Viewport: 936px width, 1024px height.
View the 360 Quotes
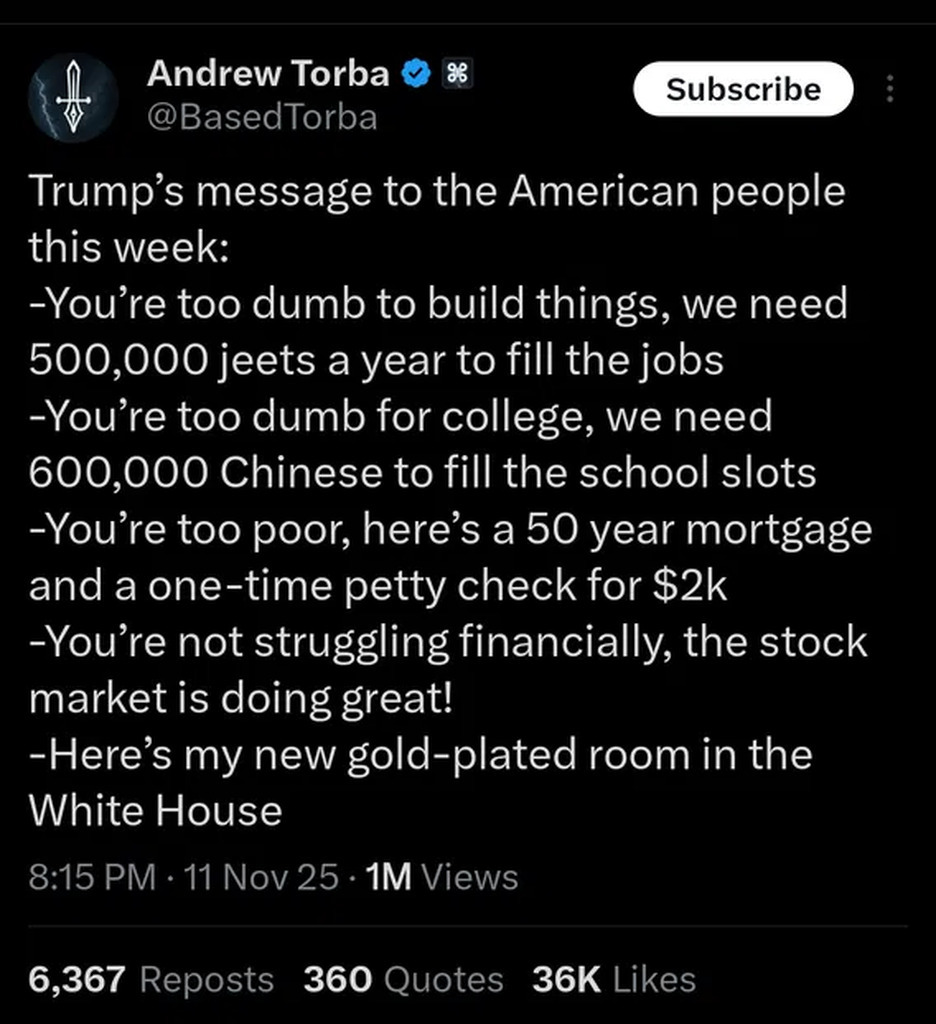coord(403,979)
